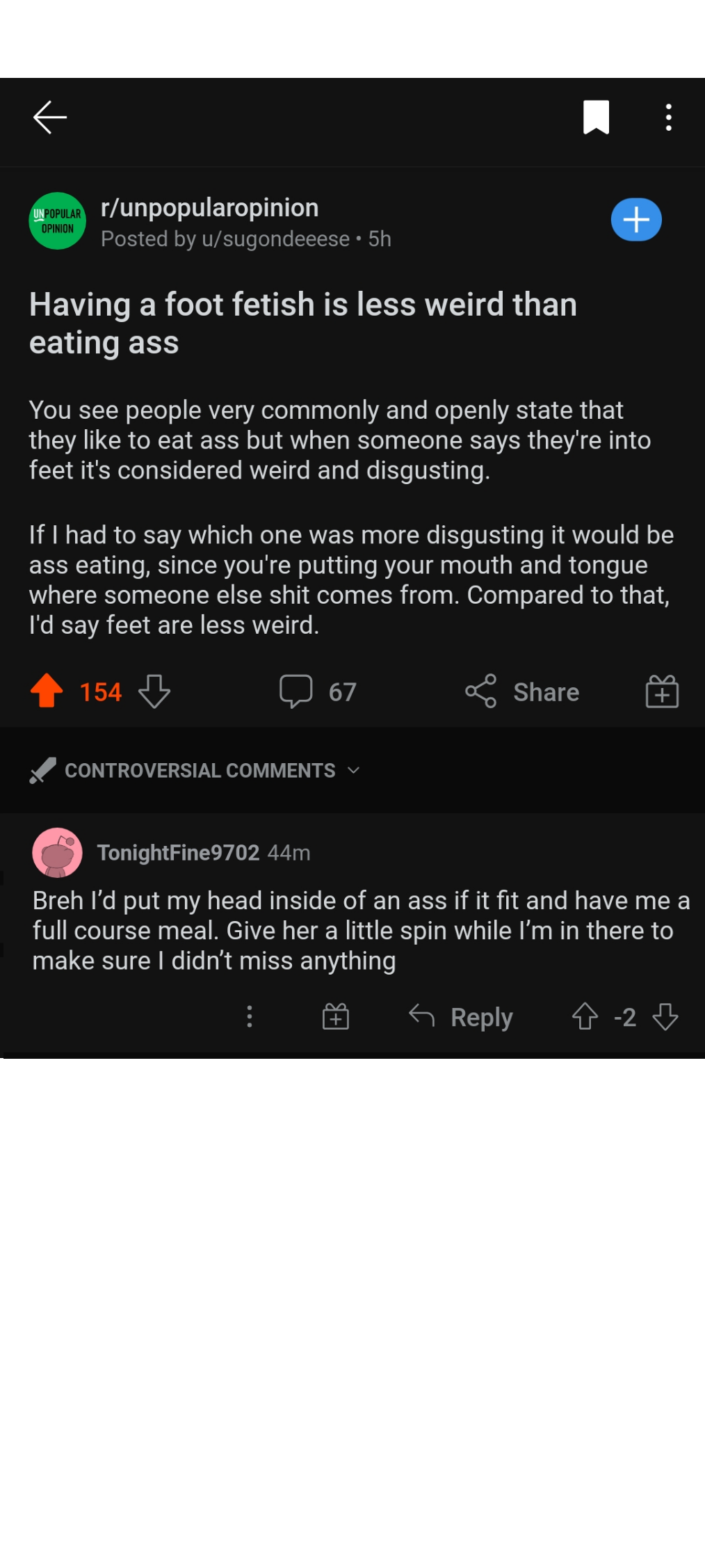
Task: Visit r/unpopularopinion subreddit page
Action: tap(209, 207)
